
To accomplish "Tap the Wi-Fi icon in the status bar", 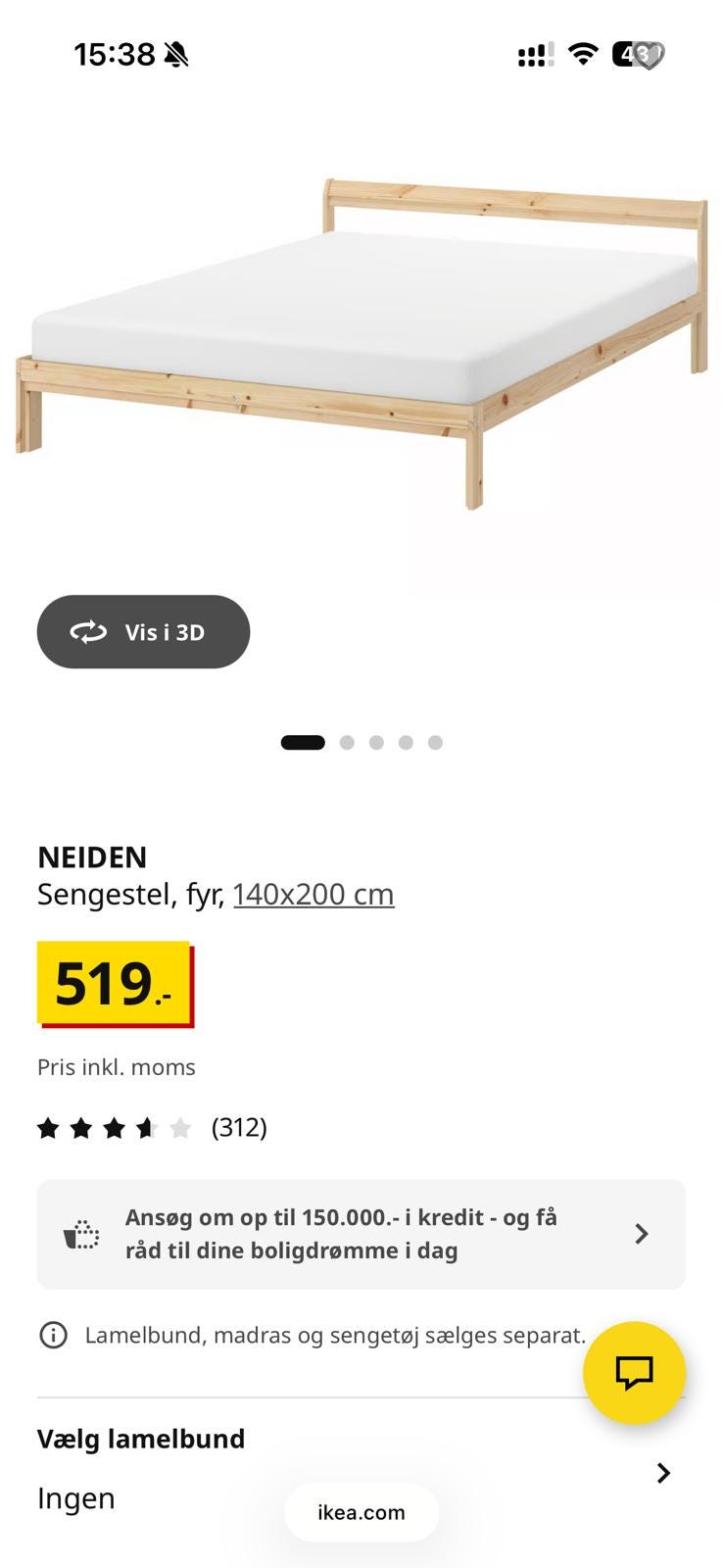I will pos(583,54).
